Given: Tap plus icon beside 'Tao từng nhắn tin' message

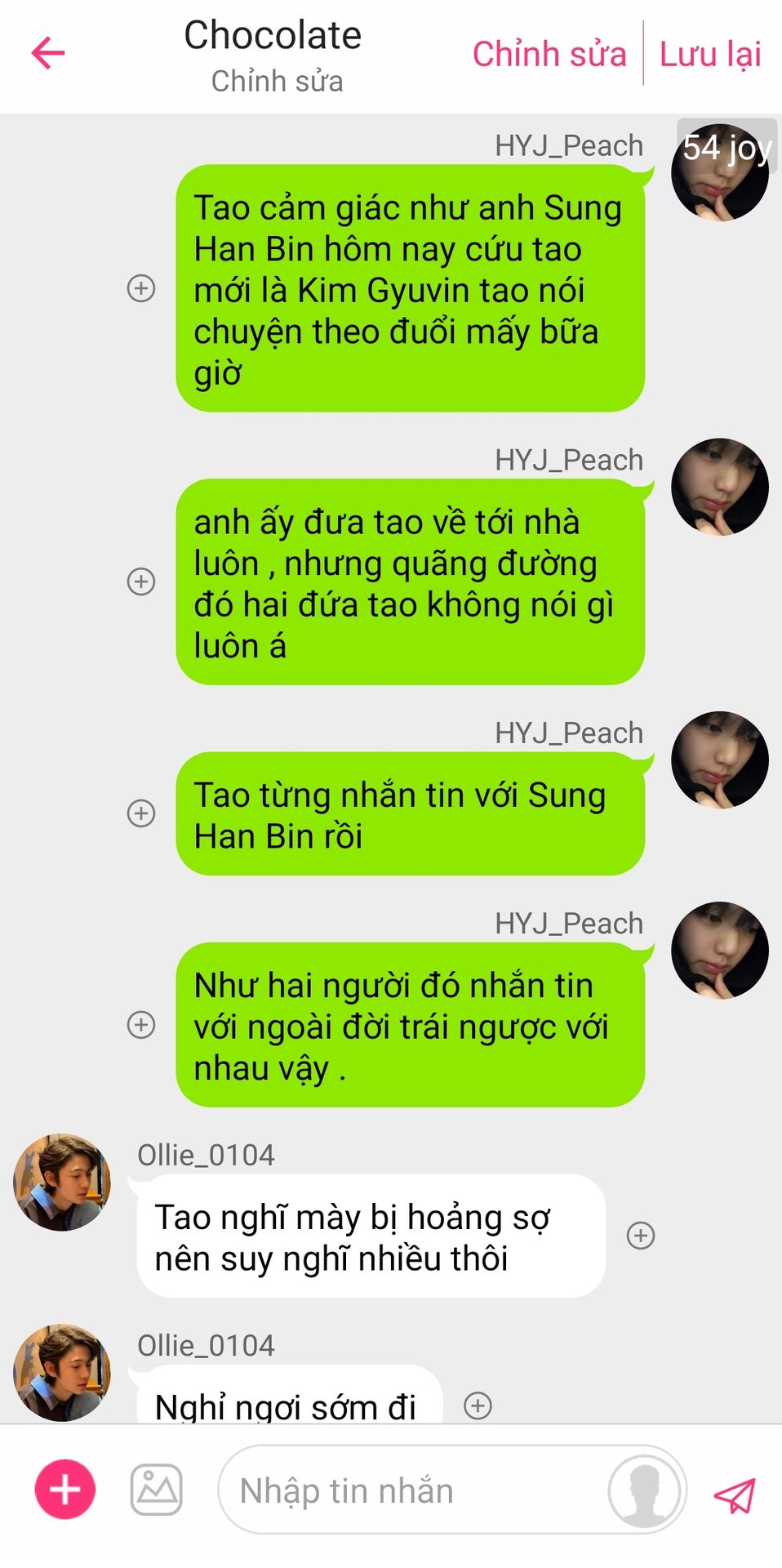Looking at the screenshot, I should tap(141, 813).
